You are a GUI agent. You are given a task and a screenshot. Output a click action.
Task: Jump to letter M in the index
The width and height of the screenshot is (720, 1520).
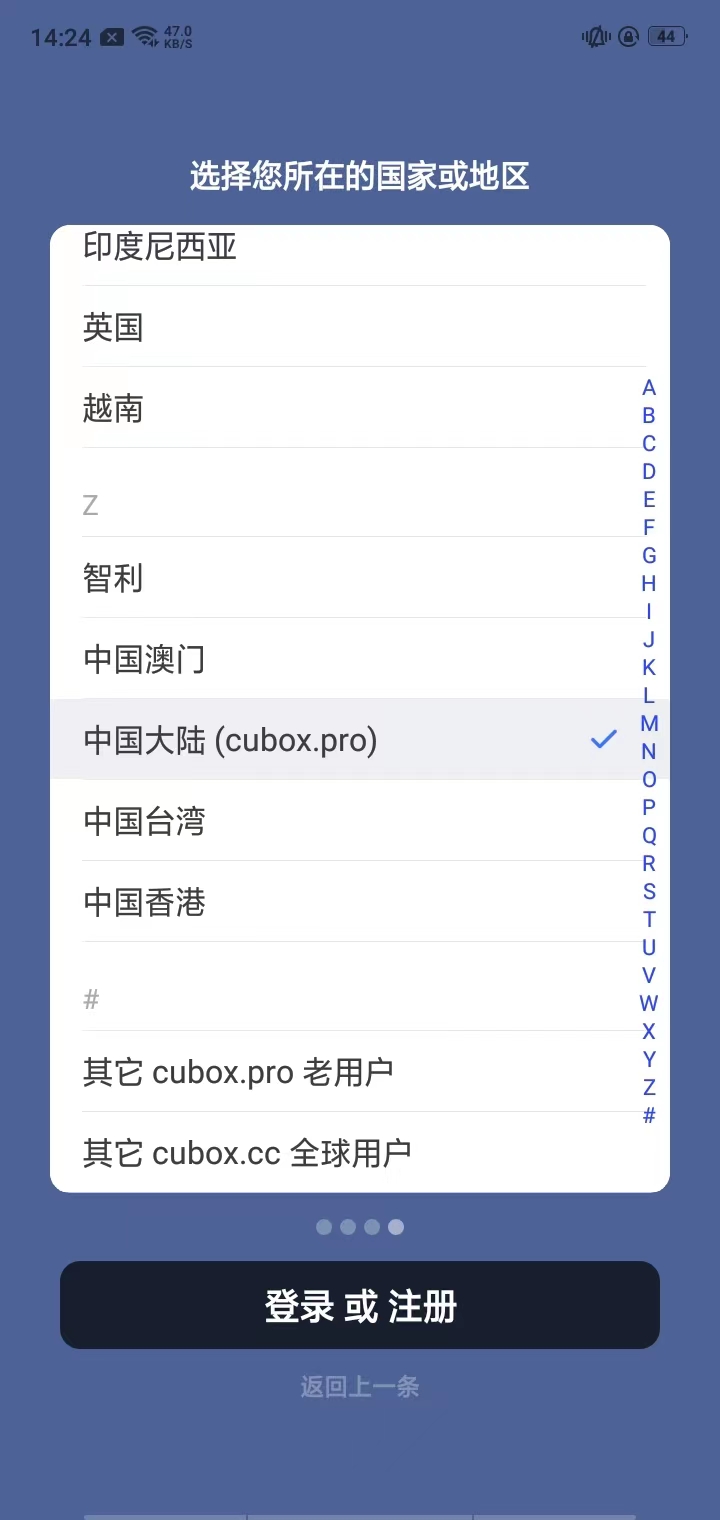(x=649, y=723)
